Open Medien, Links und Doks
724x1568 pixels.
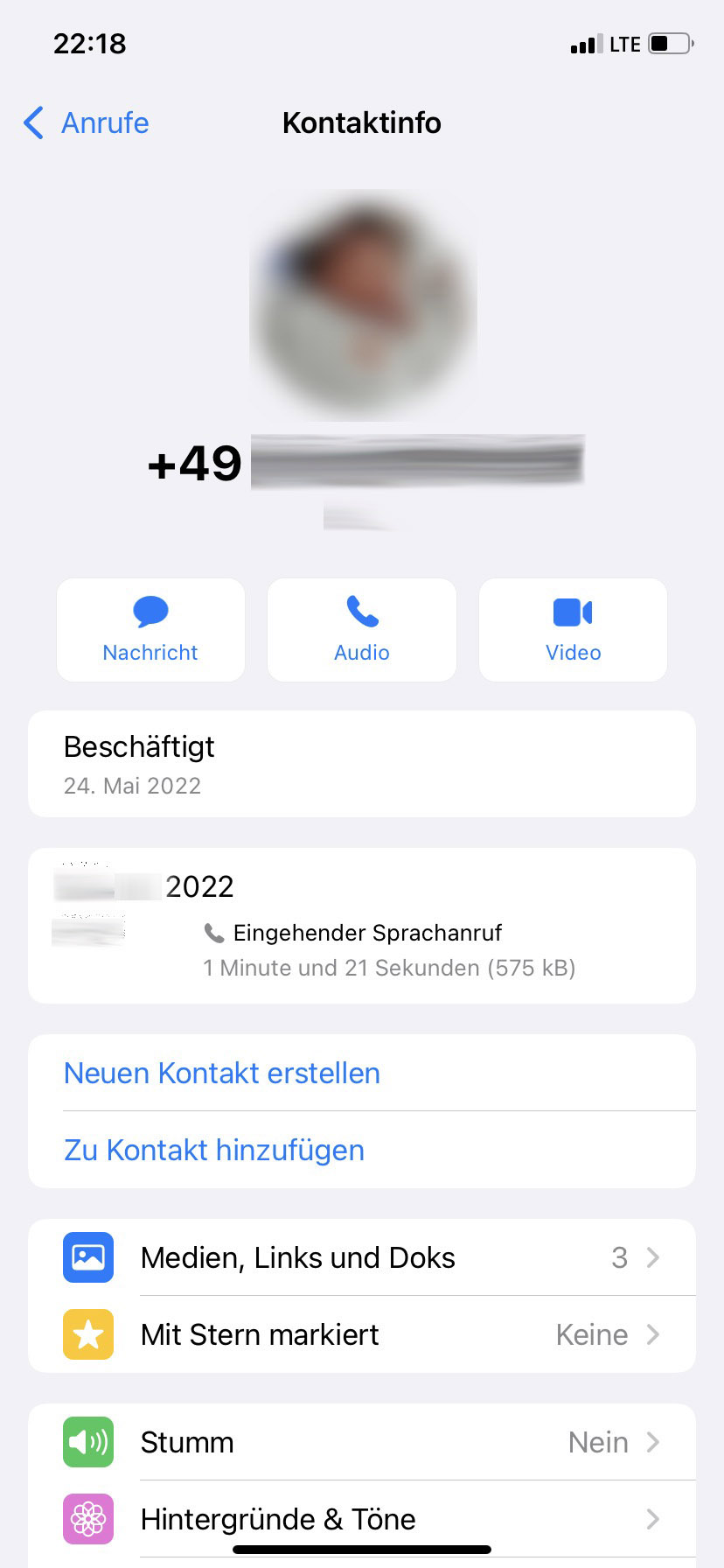(x=362, y=1258)
